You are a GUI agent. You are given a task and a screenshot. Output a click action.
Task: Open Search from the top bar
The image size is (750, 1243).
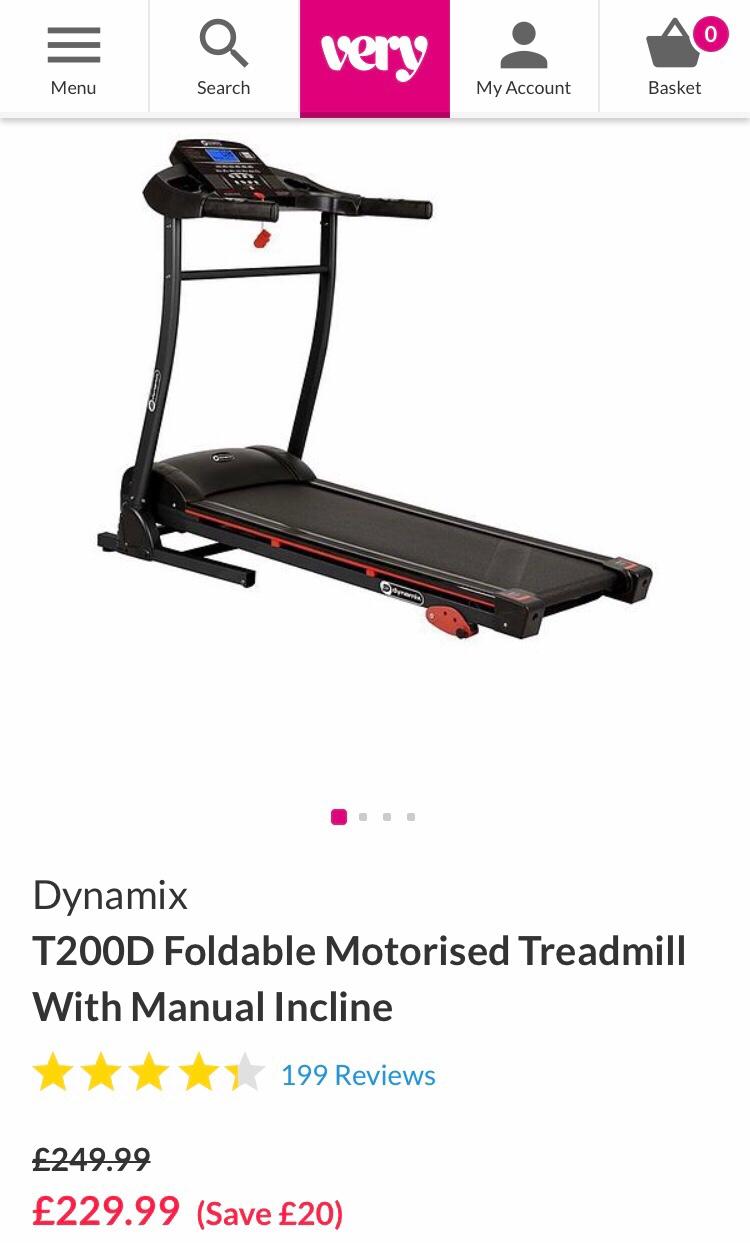pos(223,60)
